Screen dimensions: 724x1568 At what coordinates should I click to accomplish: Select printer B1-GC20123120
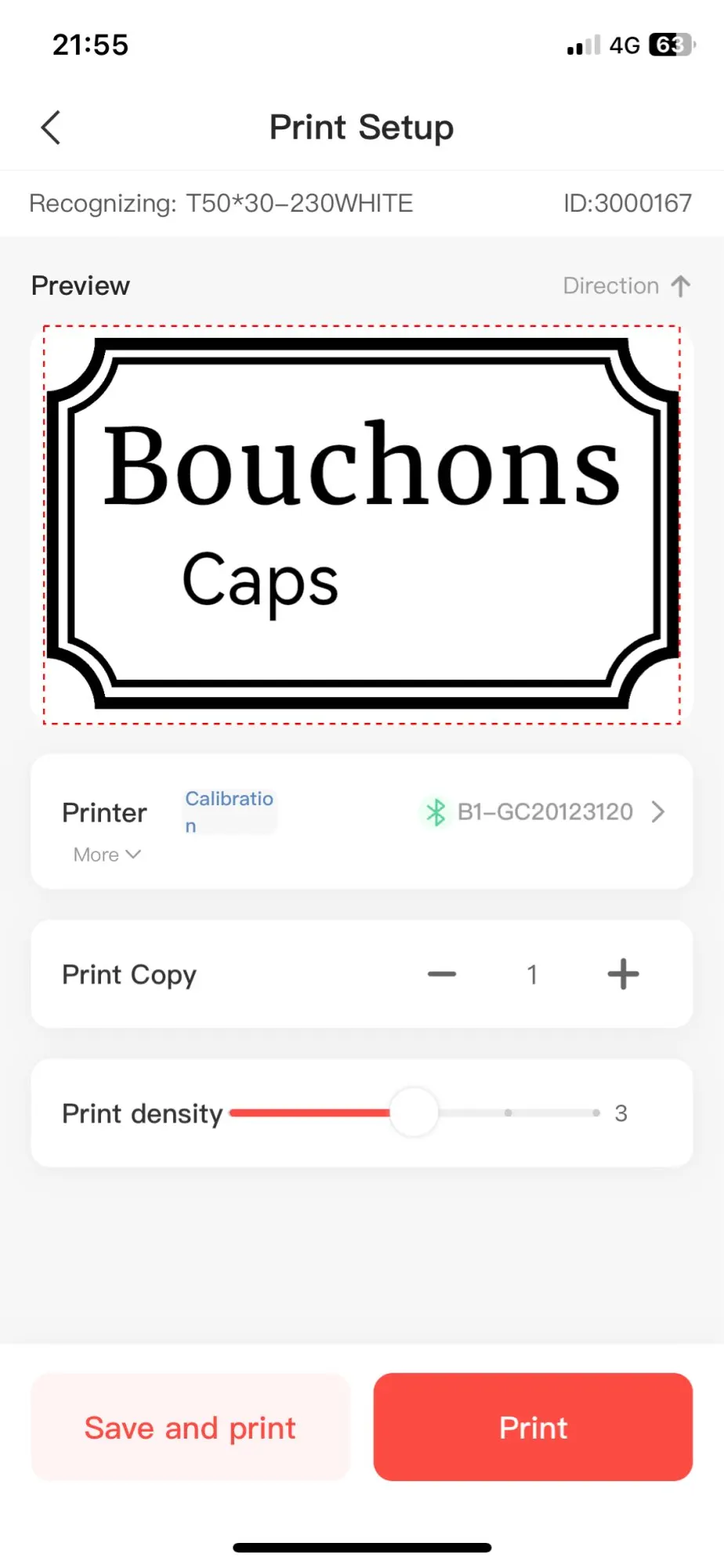545,812
